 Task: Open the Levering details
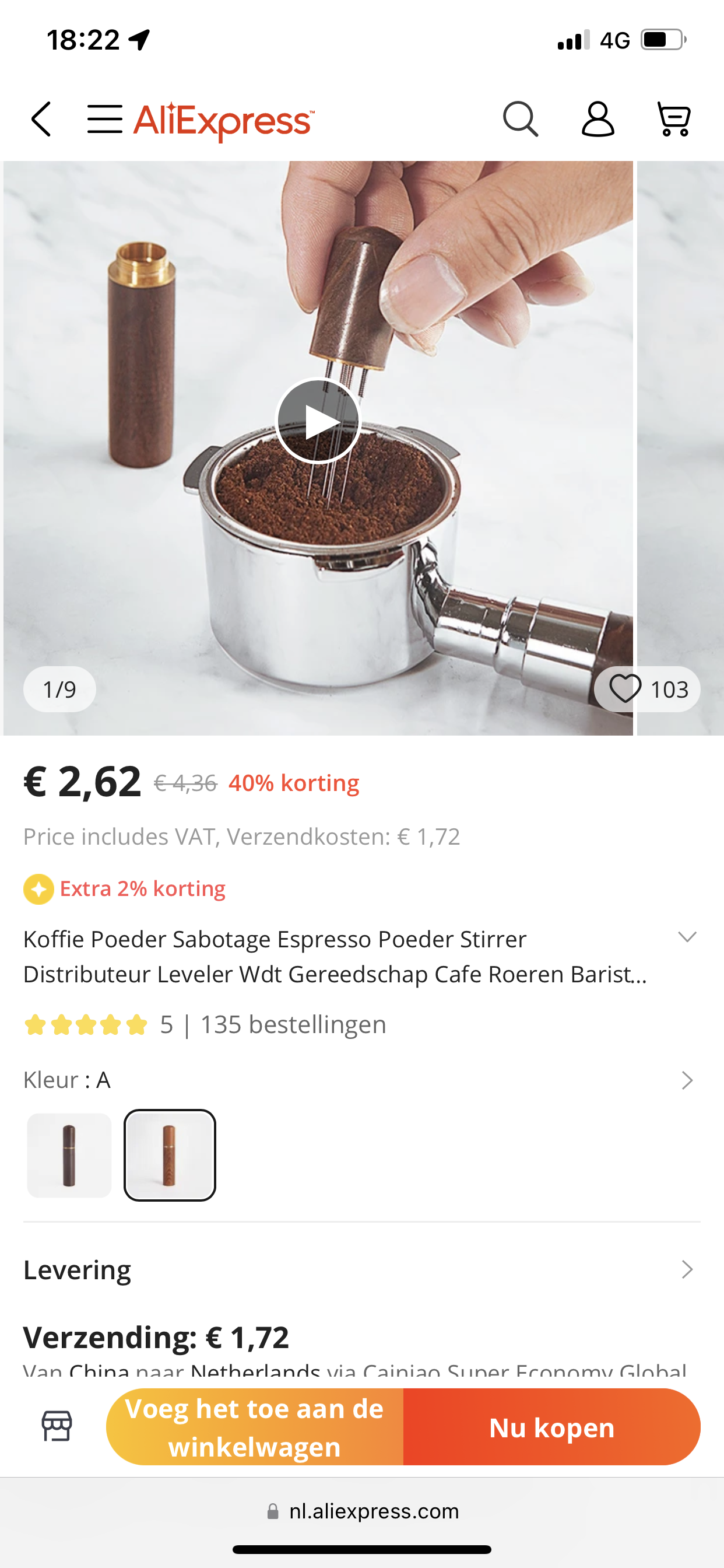686,1270
